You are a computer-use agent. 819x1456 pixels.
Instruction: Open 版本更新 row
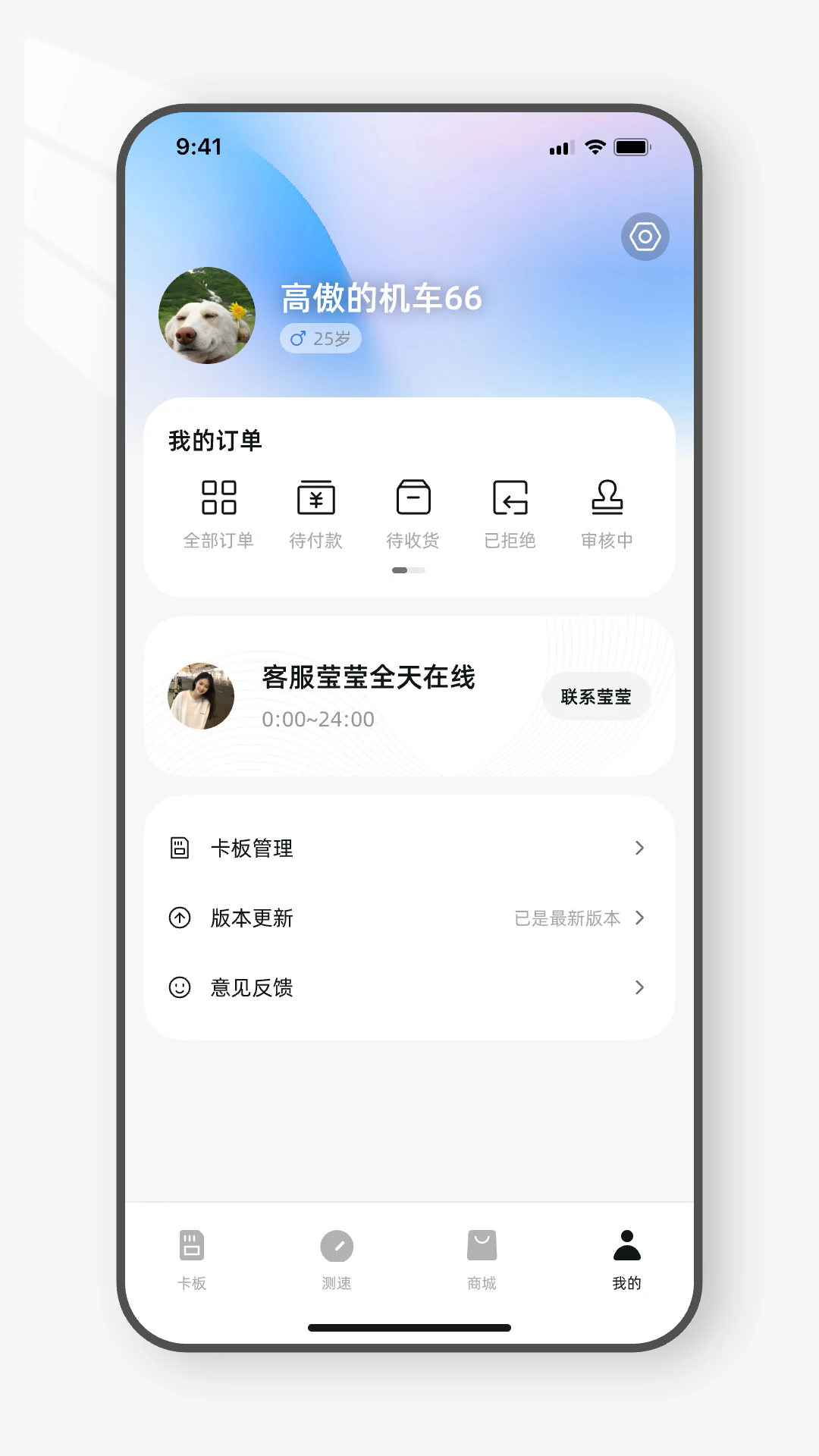pos(409,918)
